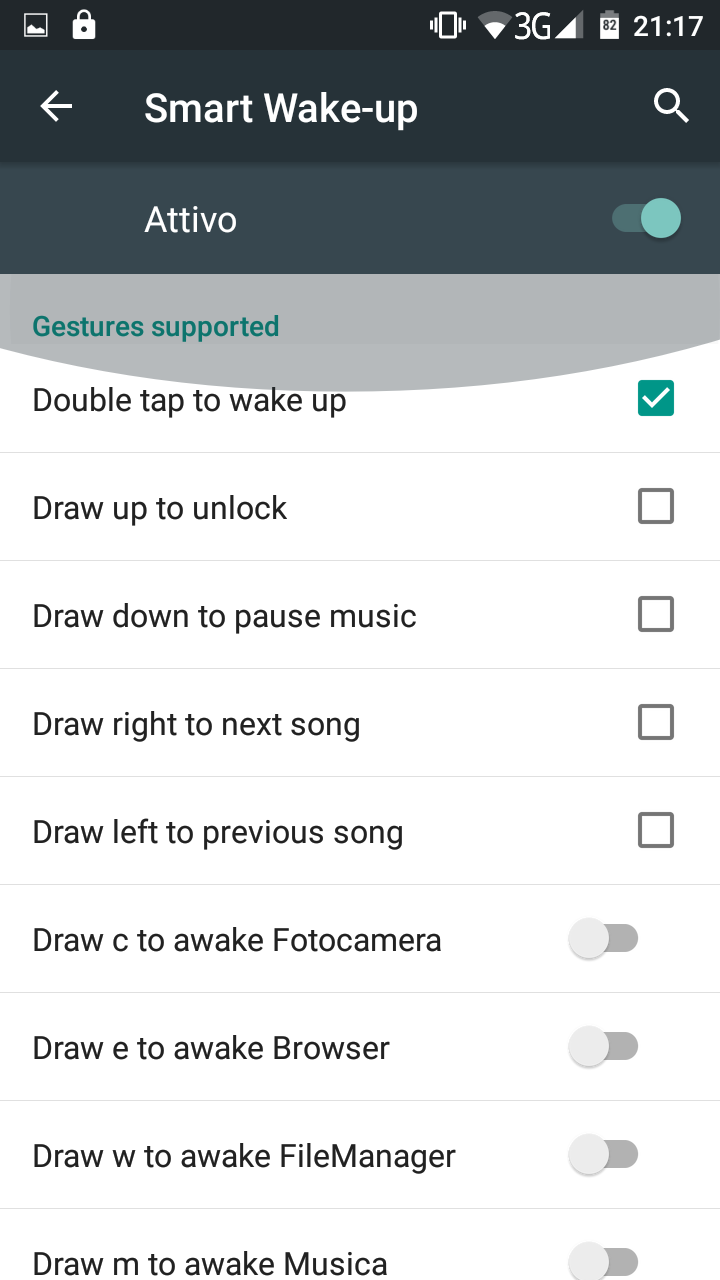
Task: Open the search icon
Action: point(671,106)
